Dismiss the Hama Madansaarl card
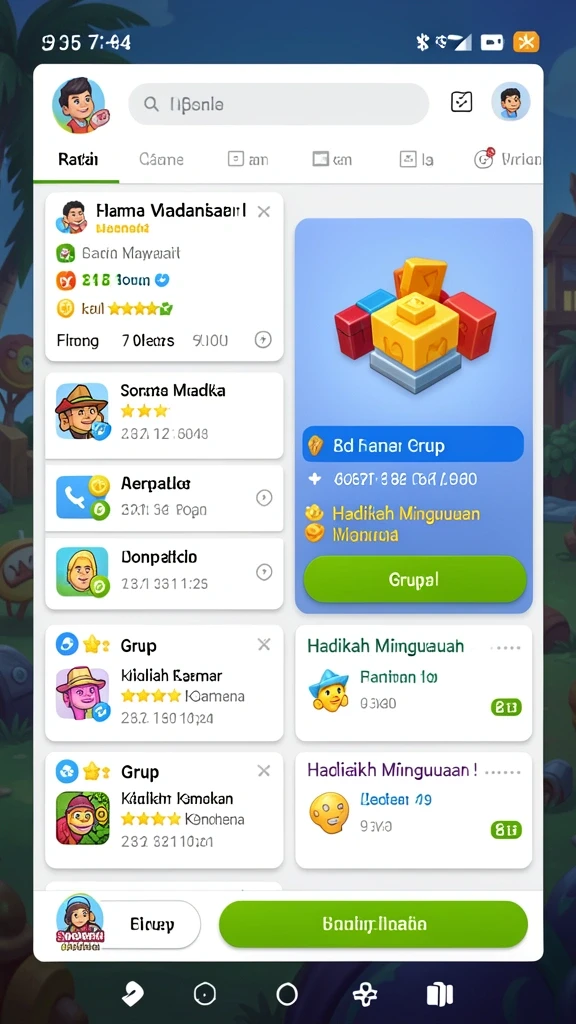 click(x=264, y=212)
